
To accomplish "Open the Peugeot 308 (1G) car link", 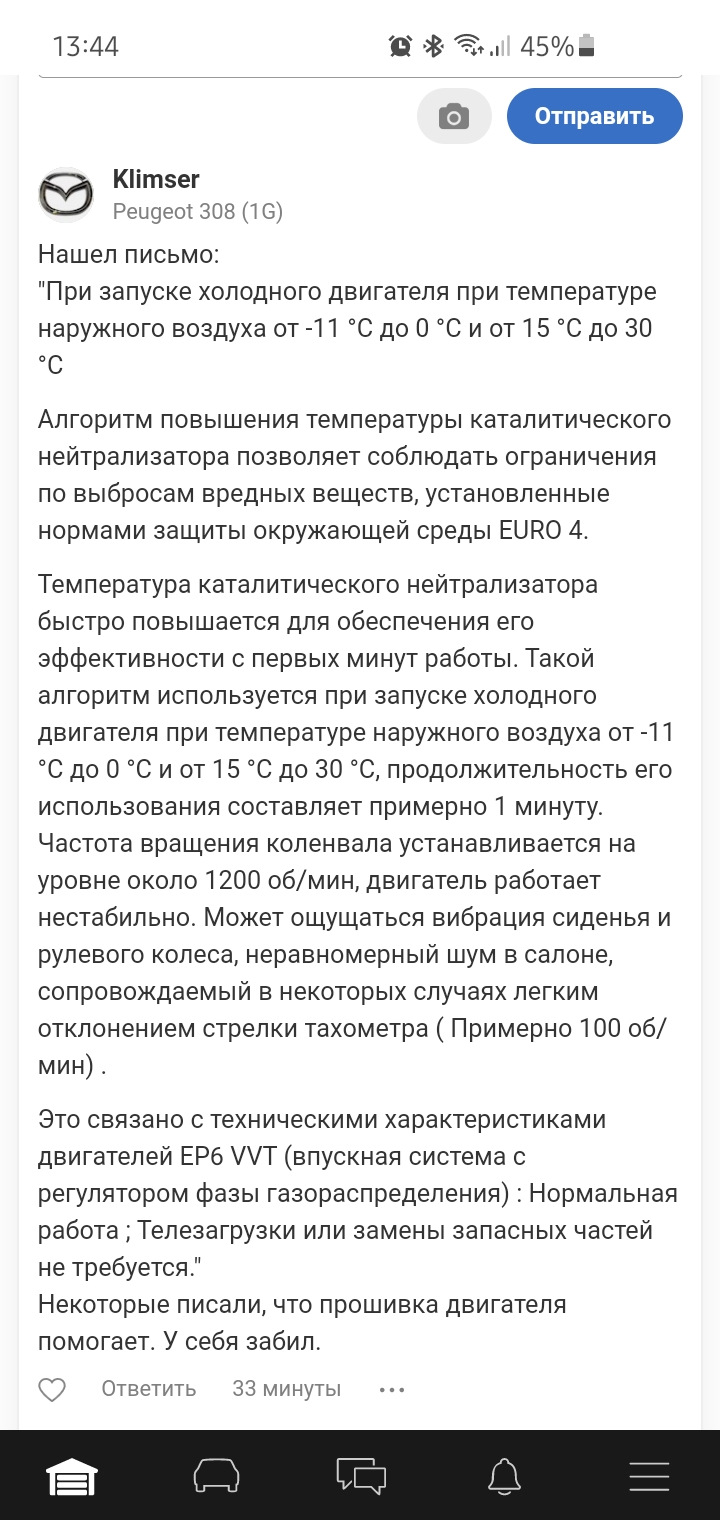I will (x=198, y=212).
